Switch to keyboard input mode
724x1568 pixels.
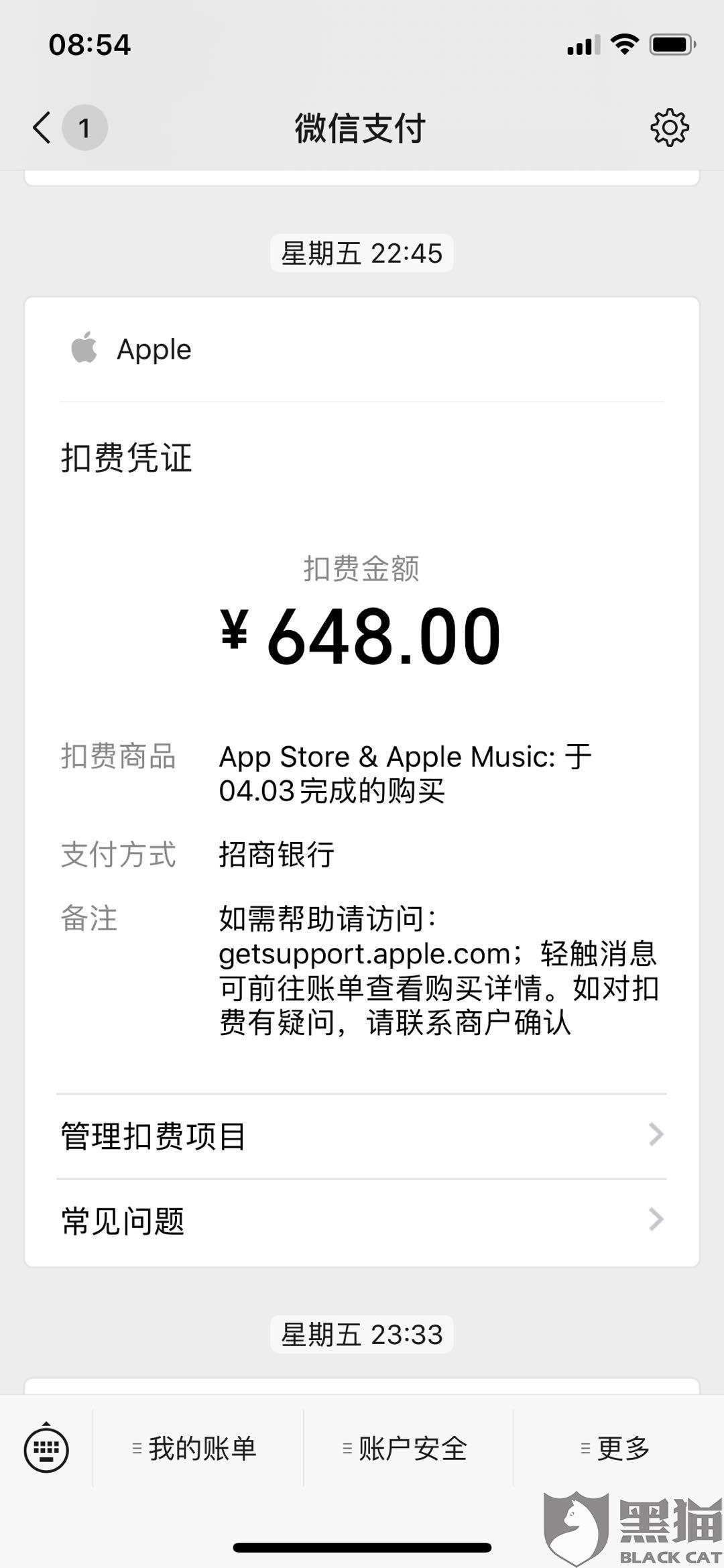pos(46,1448)
